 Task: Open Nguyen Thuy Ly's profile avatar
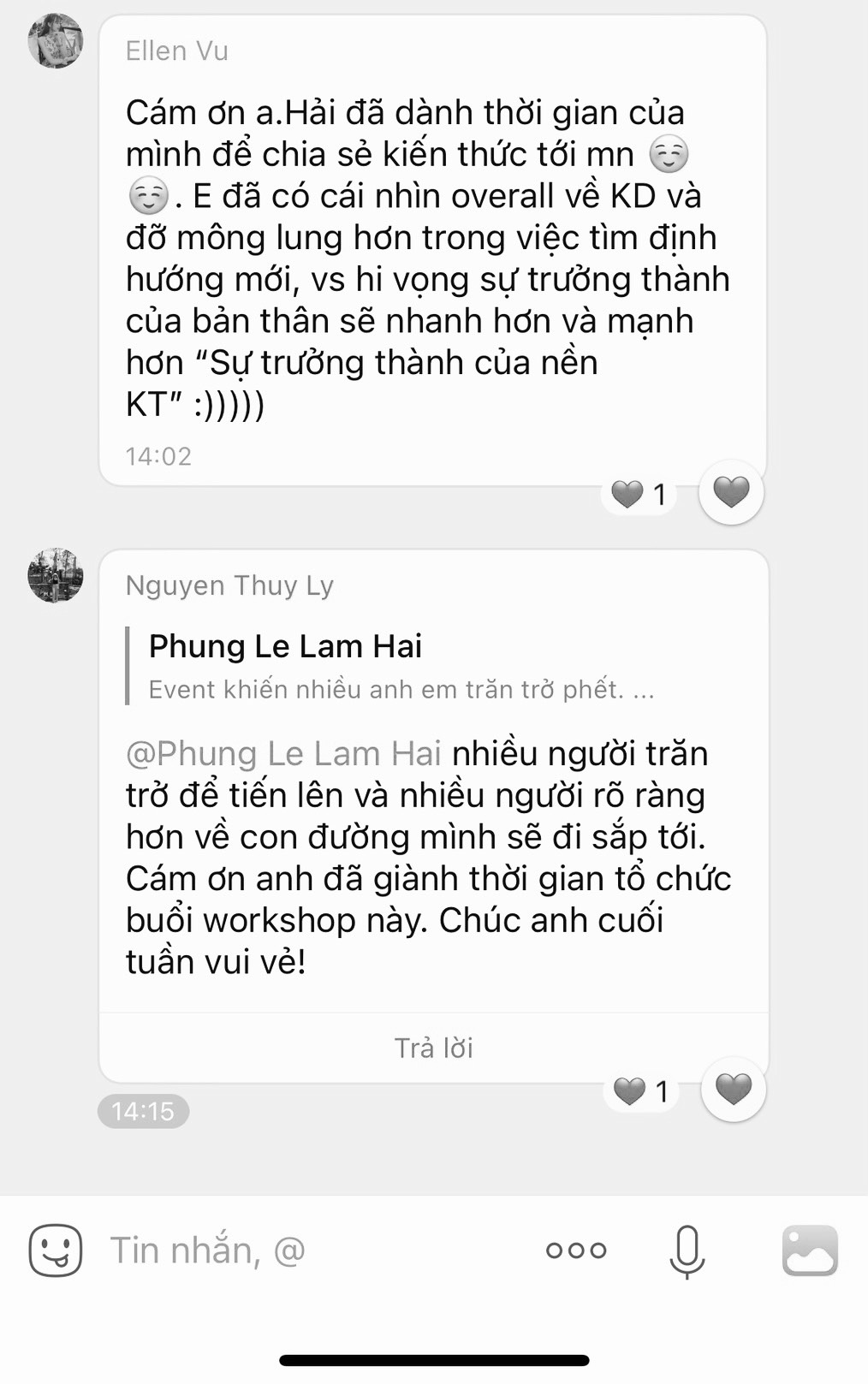pyautogui.click(x=56, y=574)
